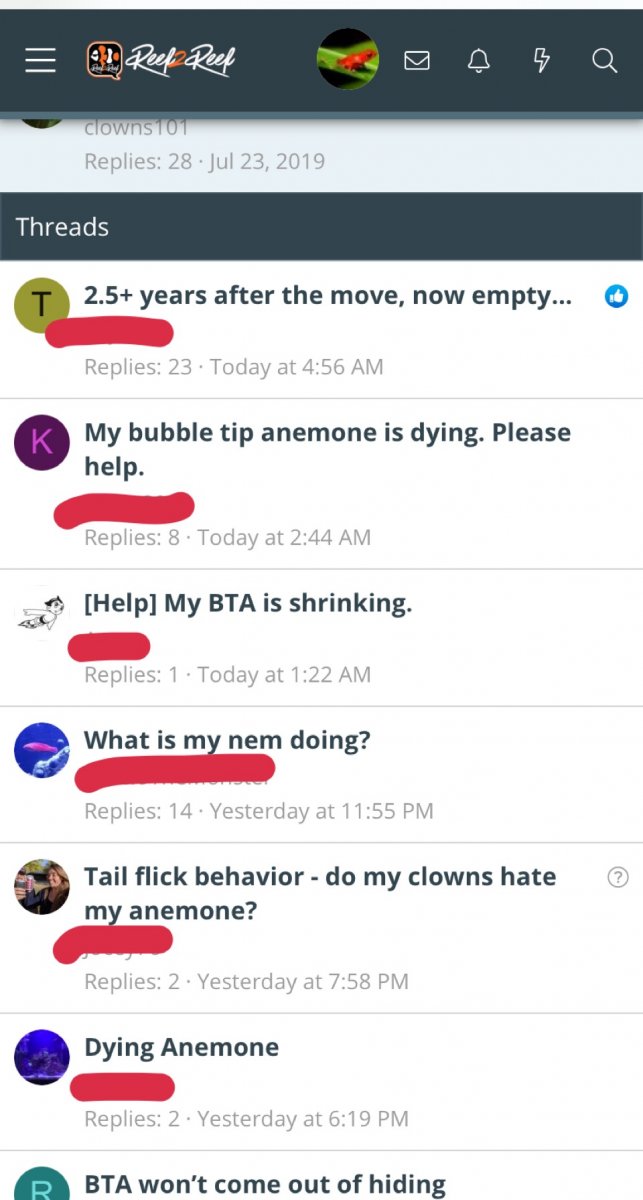
Task: Open my profile avatar menu
Action: point(348,60)
